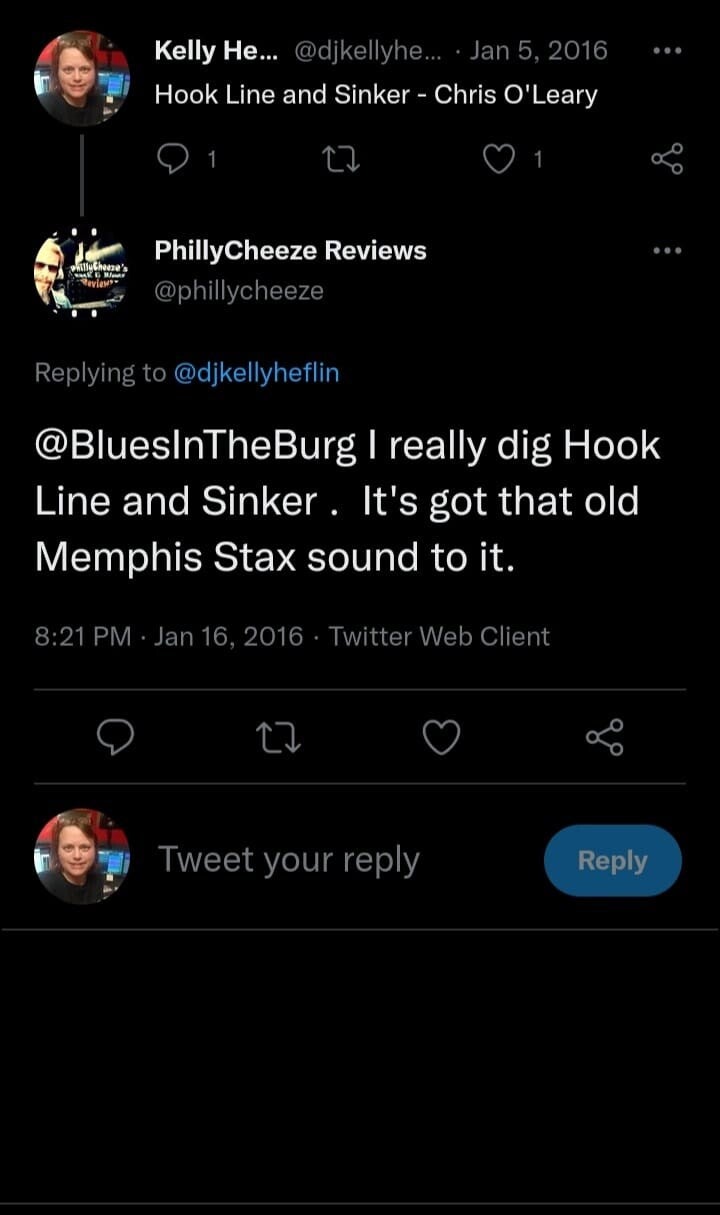Share Kelly's Hook Line and Sinker tweet
This screenshot has width=720, height=1215.
pos(666,159)
